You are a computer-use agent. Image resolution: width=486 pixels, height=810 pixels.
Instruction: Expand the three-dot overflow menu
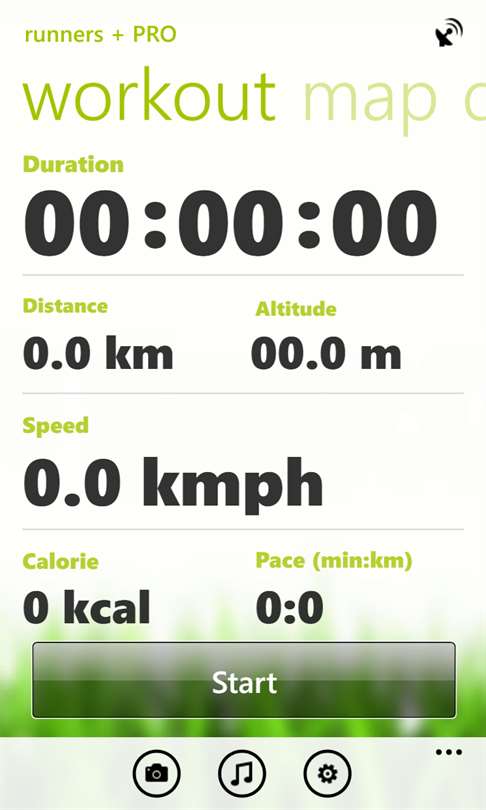[x=448, y=752]
